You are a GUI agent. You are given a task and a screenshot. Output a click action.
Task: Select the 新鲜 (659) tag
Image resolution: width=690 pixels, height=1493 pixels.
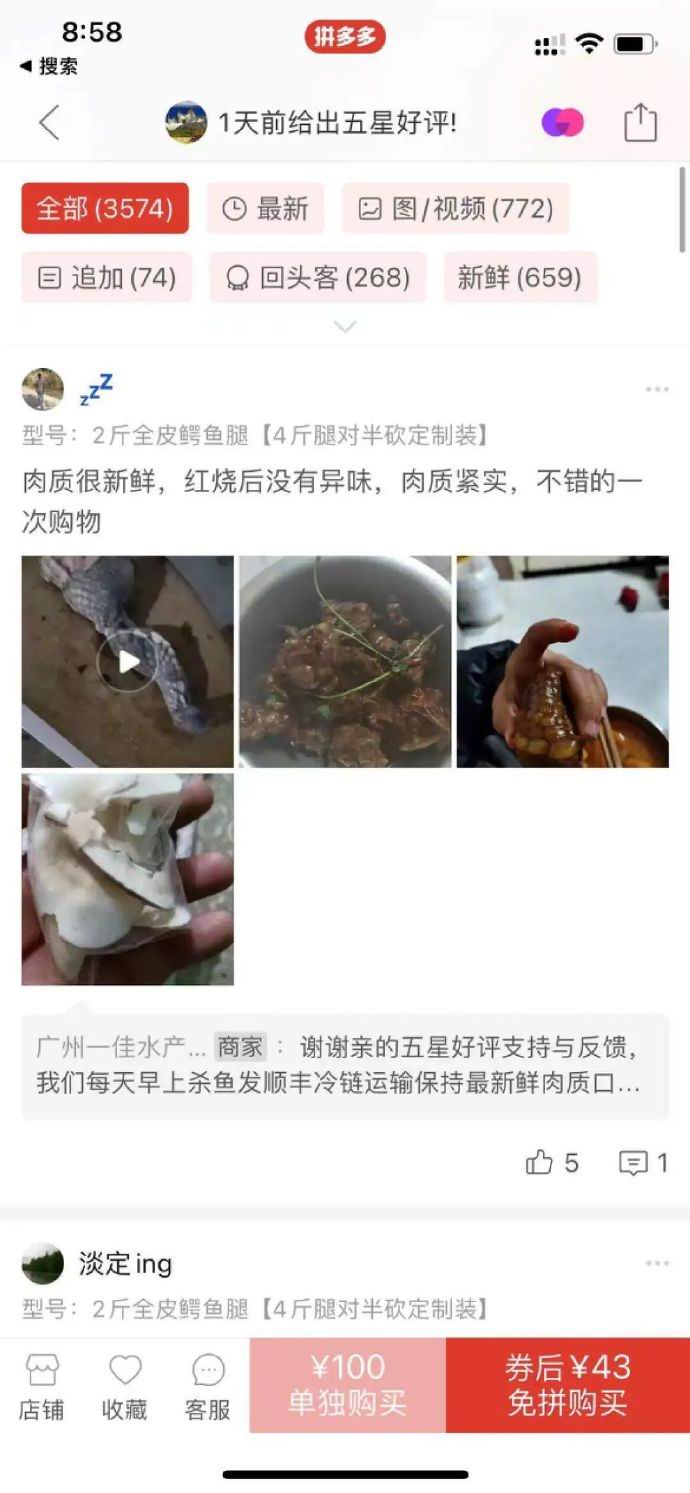pyautogui.click(x=520, y=277)
